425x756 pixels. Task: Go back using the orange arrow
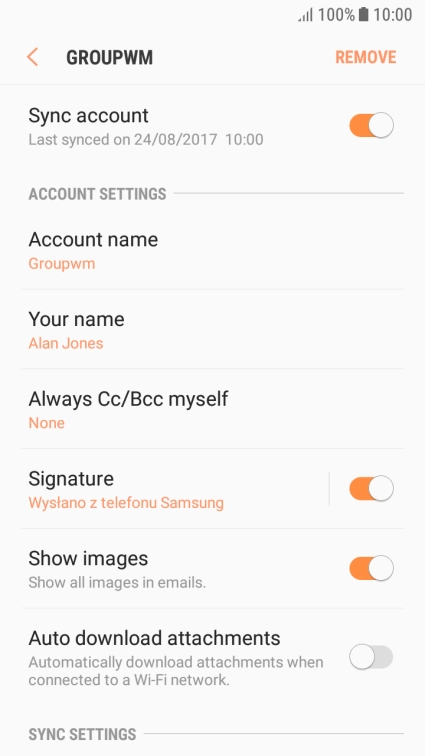(x=32, y=57)
